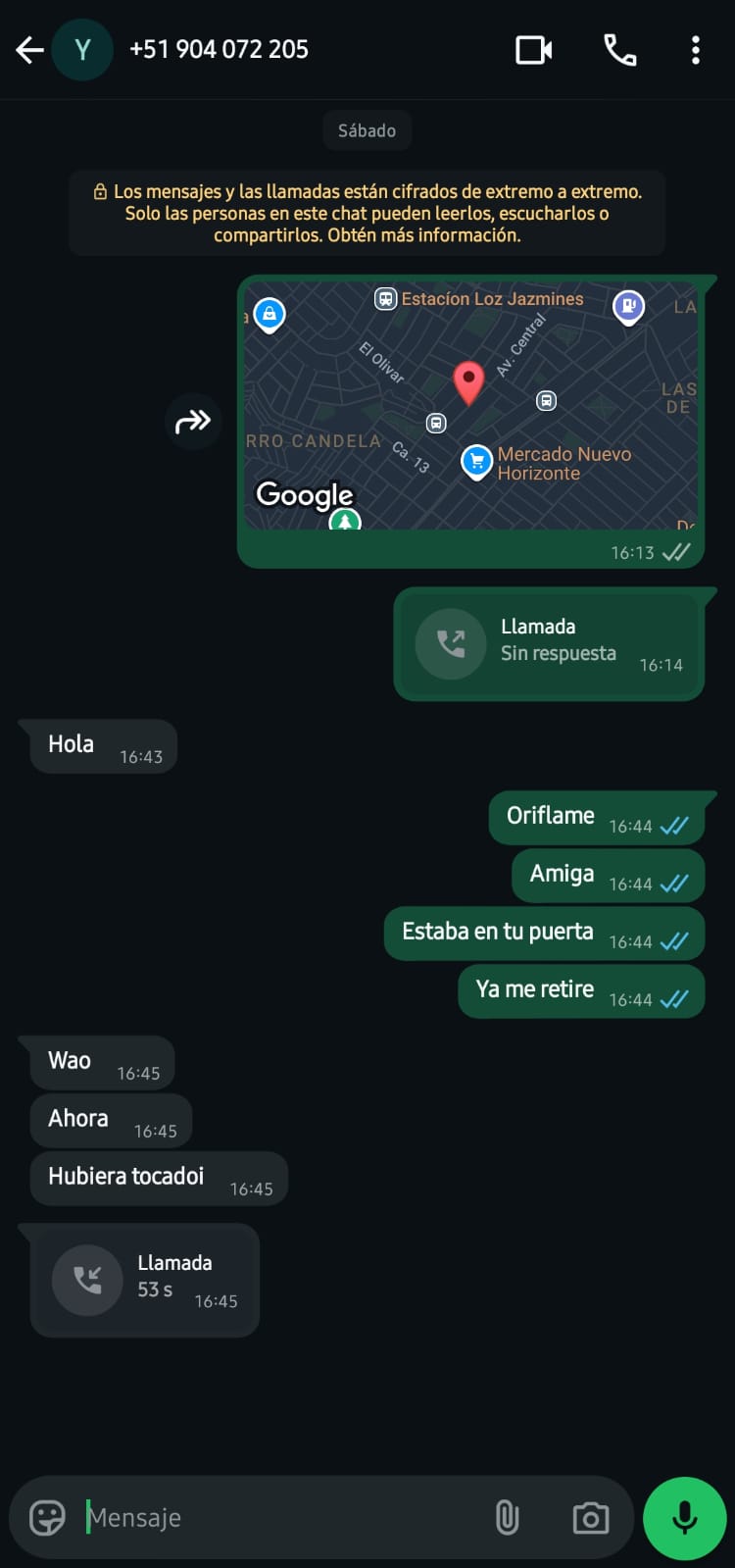Forward the shared location message

[x=193, y=422]
